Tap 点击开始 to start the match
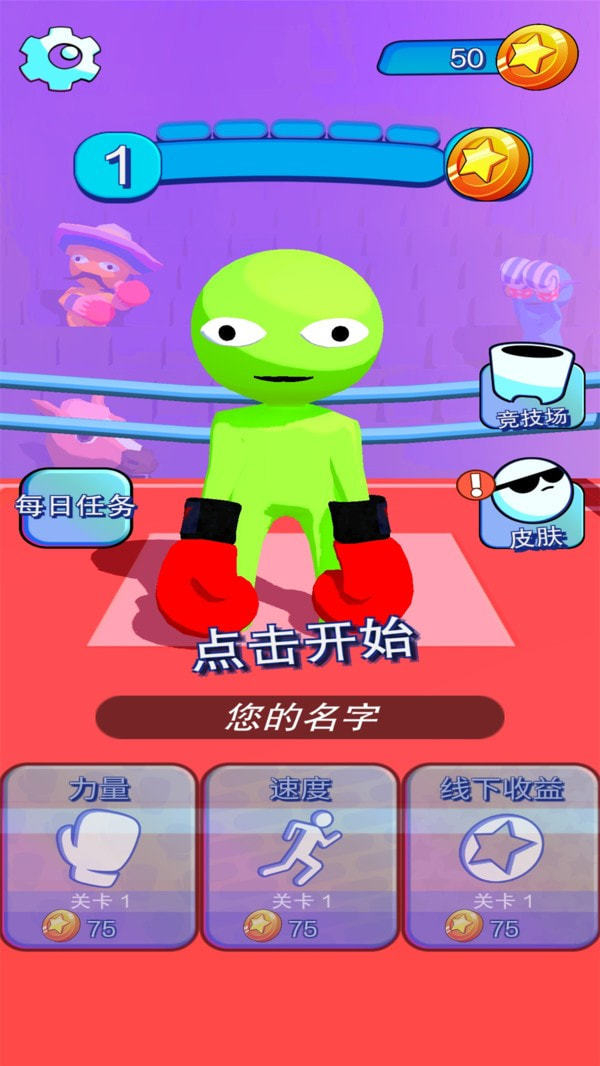Viewport: 600px width, 1066px height. coord(303,646)
